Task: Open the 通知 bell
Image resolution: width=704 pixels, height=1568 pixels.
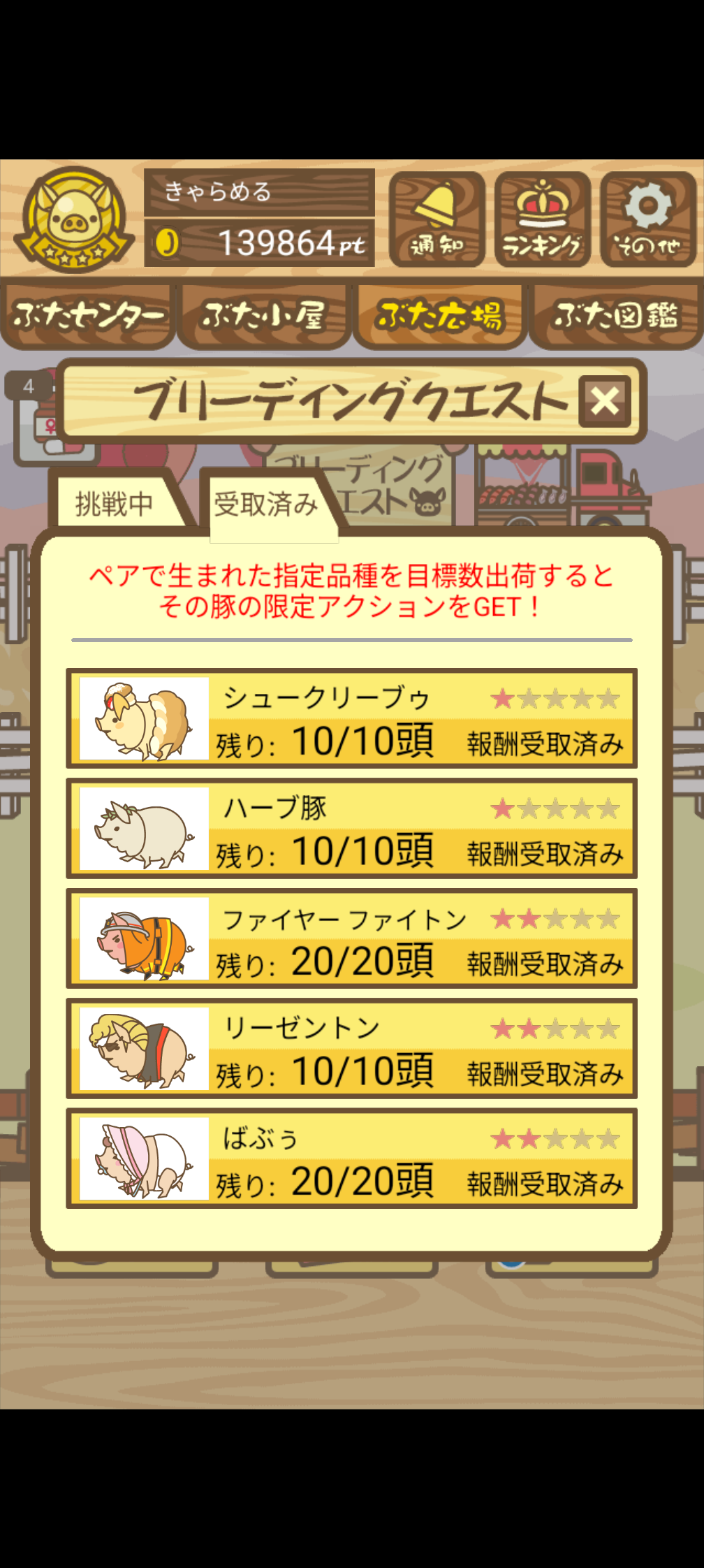Action: tap(437, 219)
